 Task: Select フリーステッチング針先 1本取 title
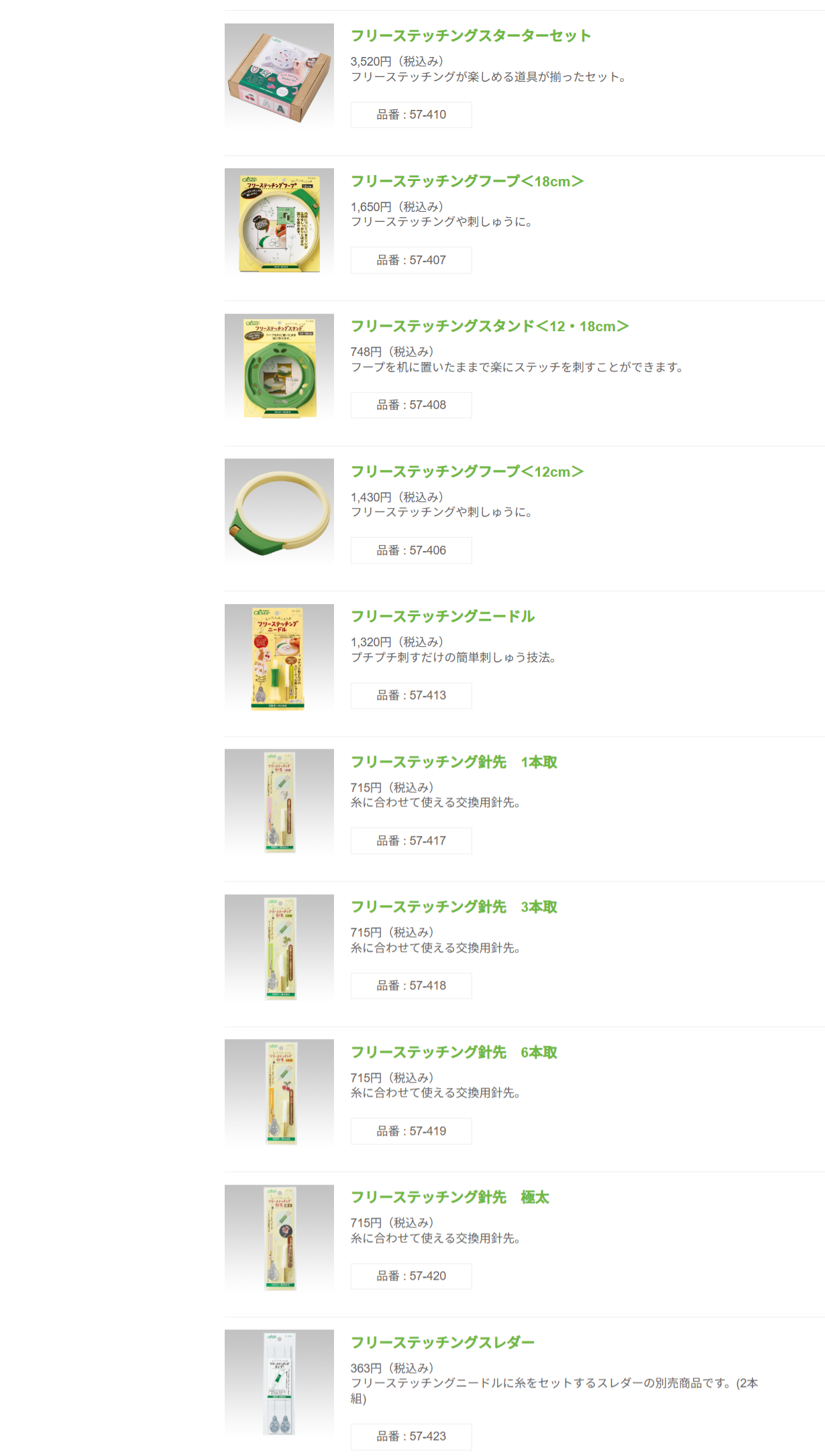[454, 762]
